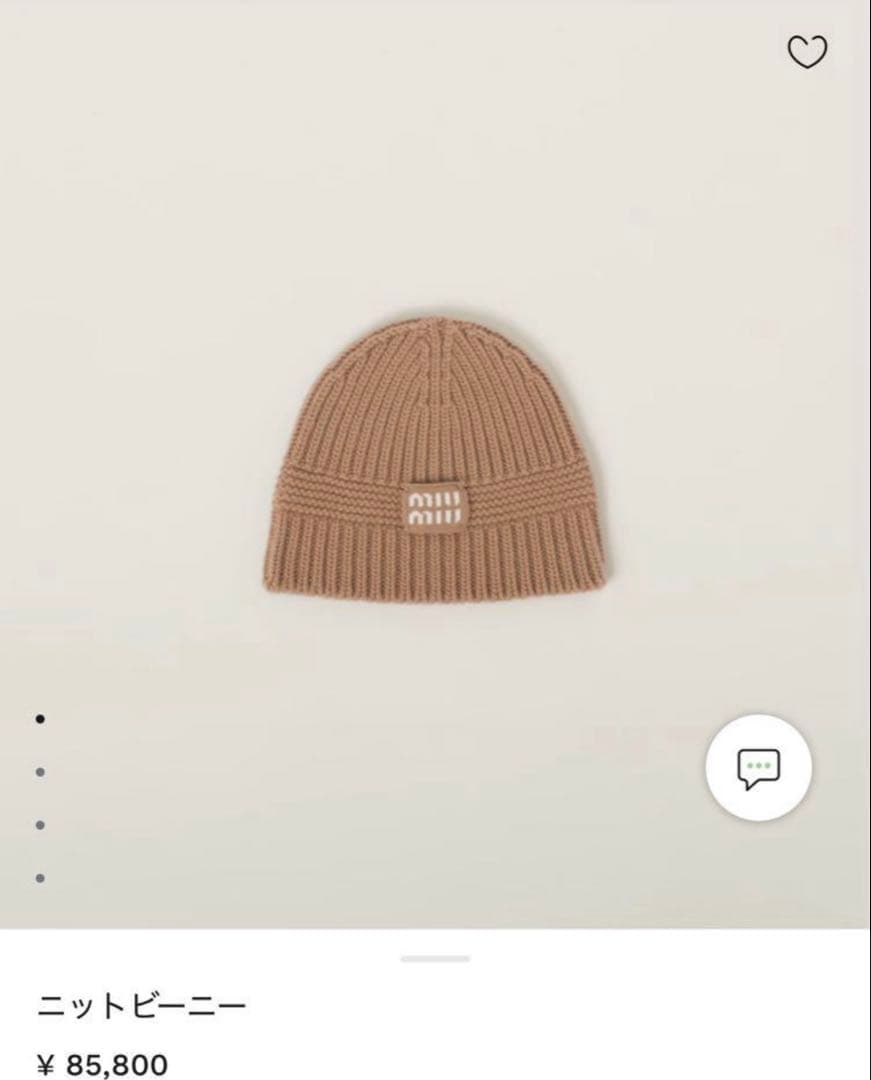Jump to the last image indicator dot

[x=40, y=878]
